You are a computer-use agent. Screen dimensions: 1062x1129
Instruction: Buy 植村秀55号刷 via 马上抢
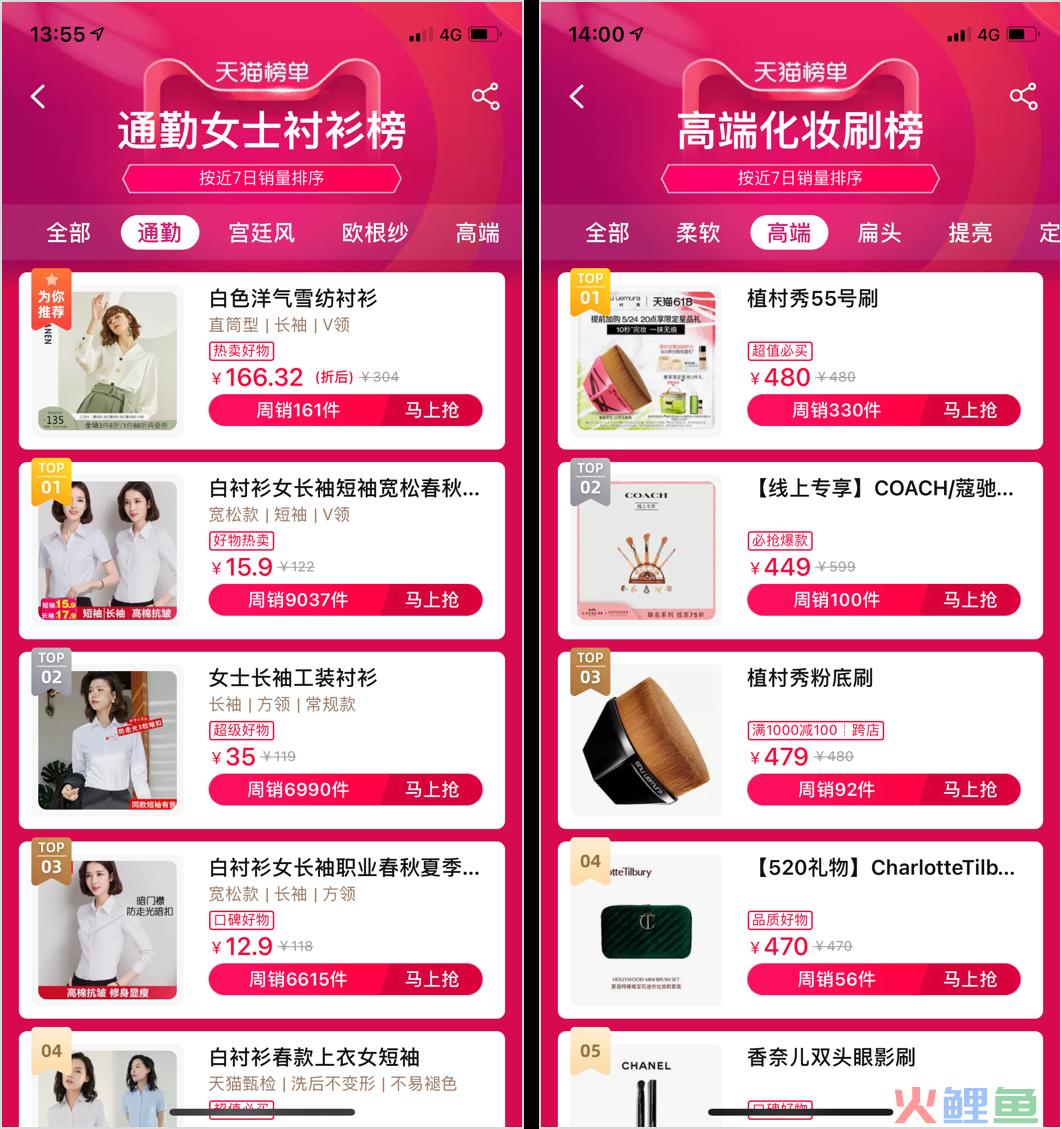click(970, 410)
